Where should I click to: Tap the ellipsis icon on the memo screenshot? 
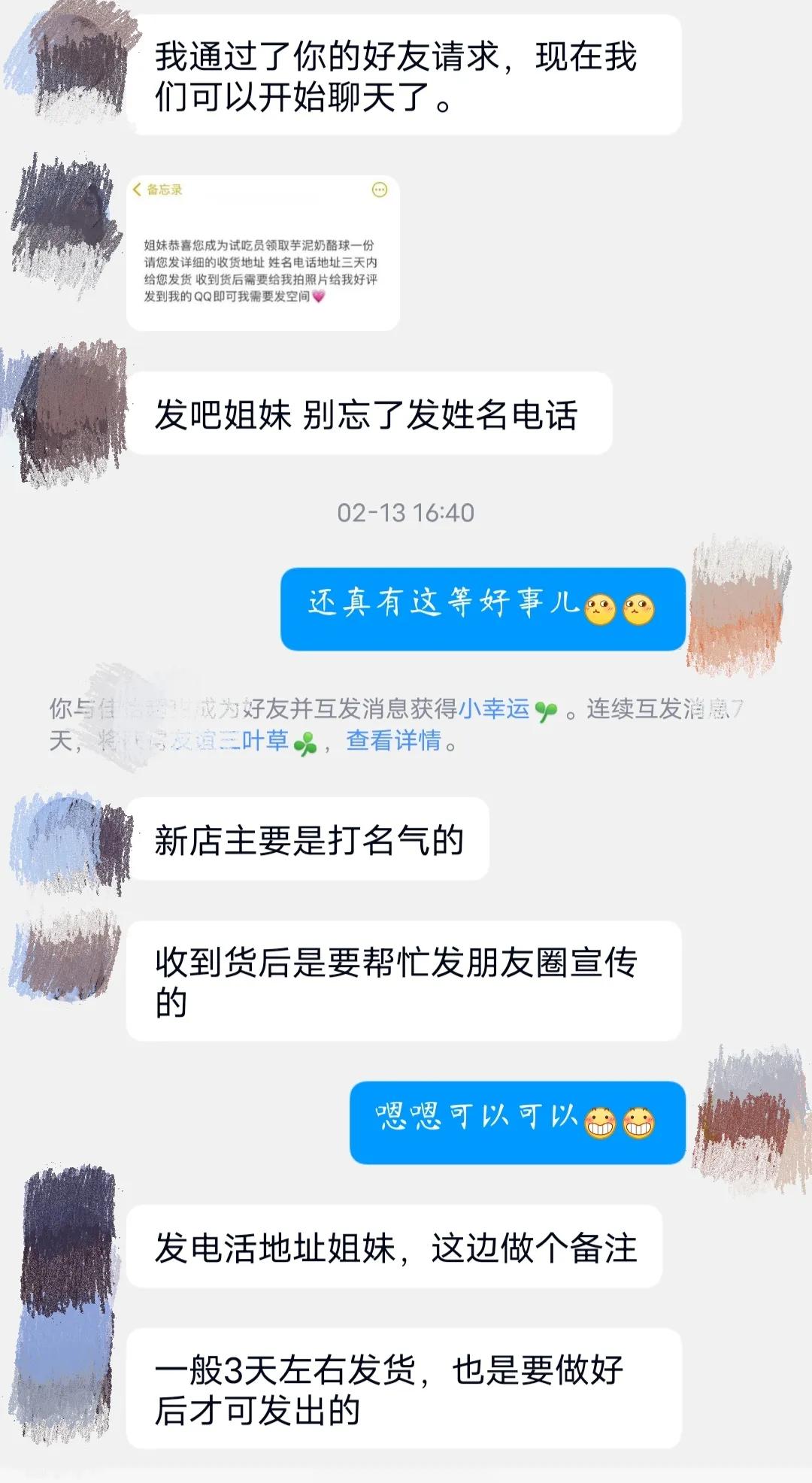click(379, 189)
